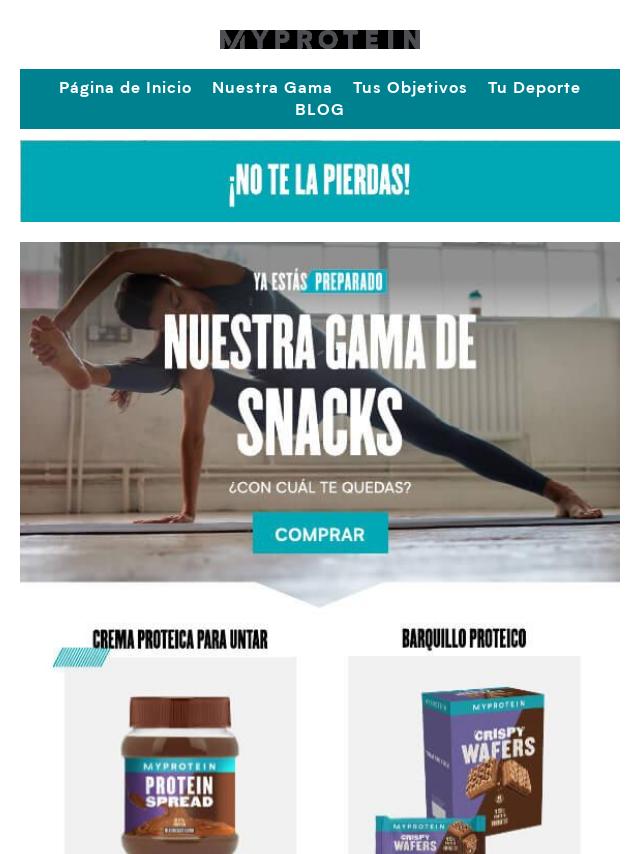640x854 pixels.
Task: Open the Protein Spread product tile
Action: 180,760
